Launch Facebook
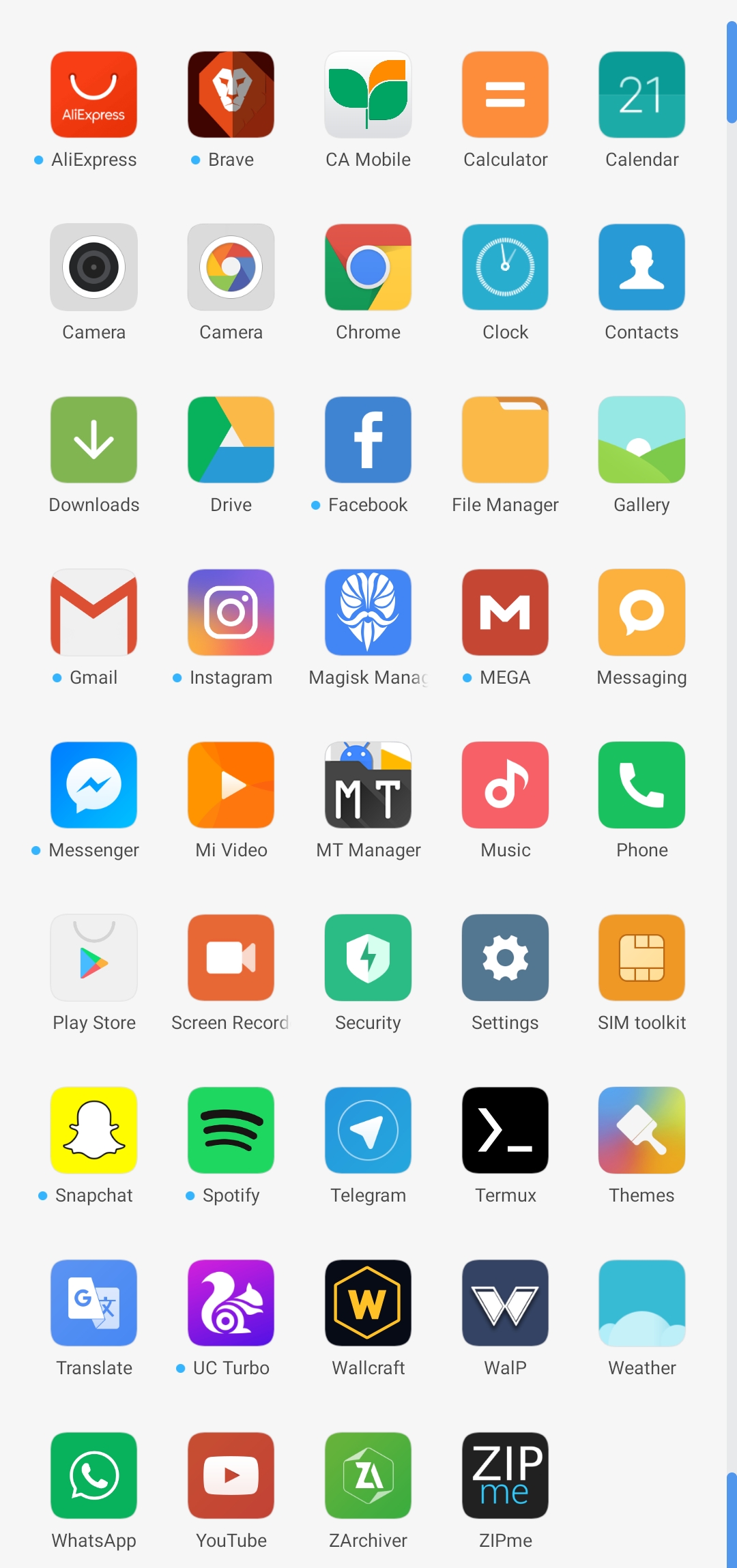 point(368,440)
